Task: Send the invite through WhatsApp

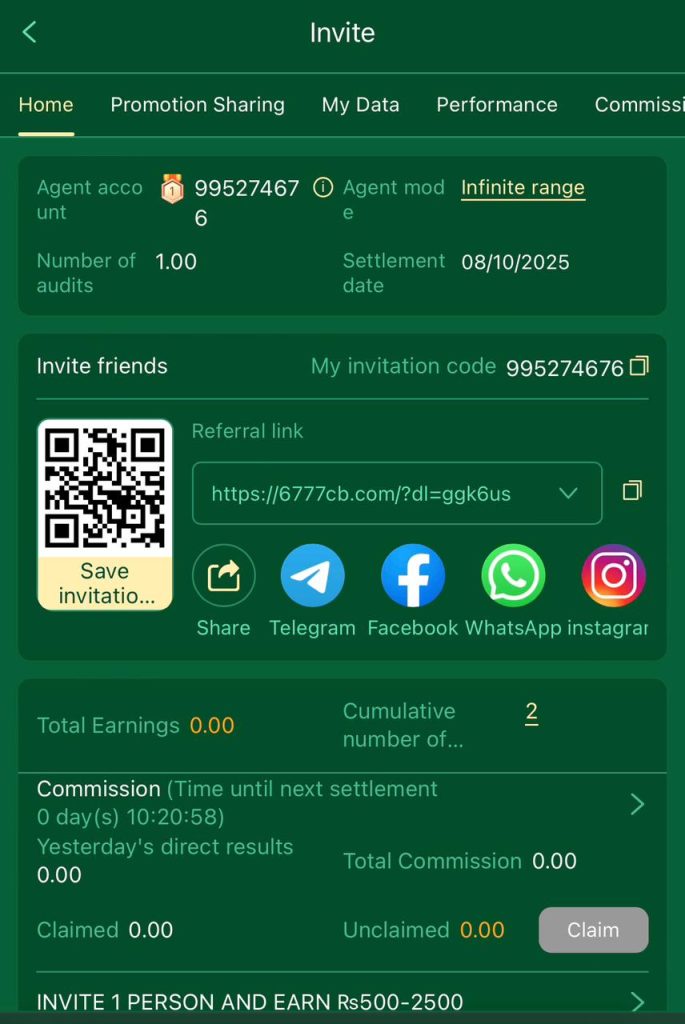Action: click(513, 576)
